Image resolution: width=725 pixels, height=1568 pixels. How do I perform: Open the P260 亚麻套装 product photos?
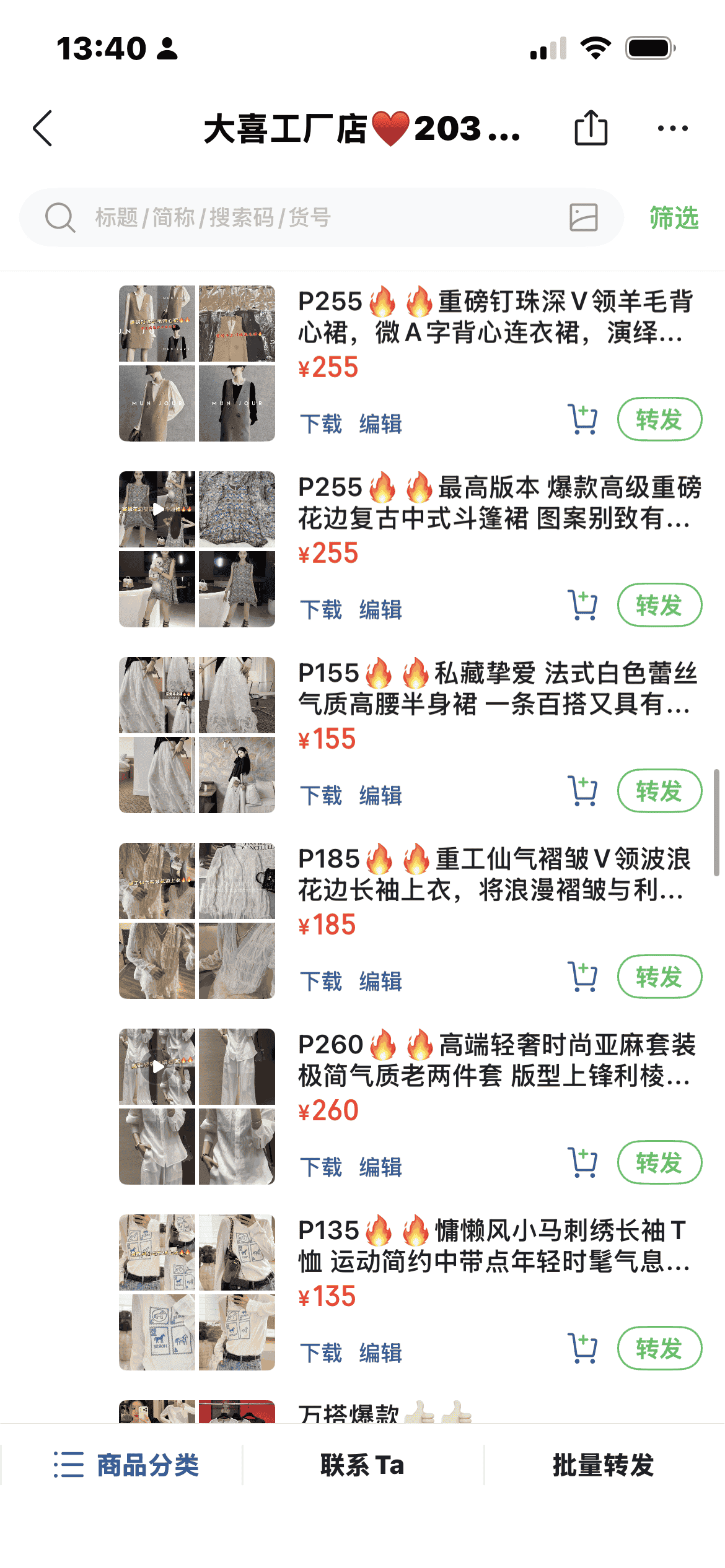(197, 1107)
